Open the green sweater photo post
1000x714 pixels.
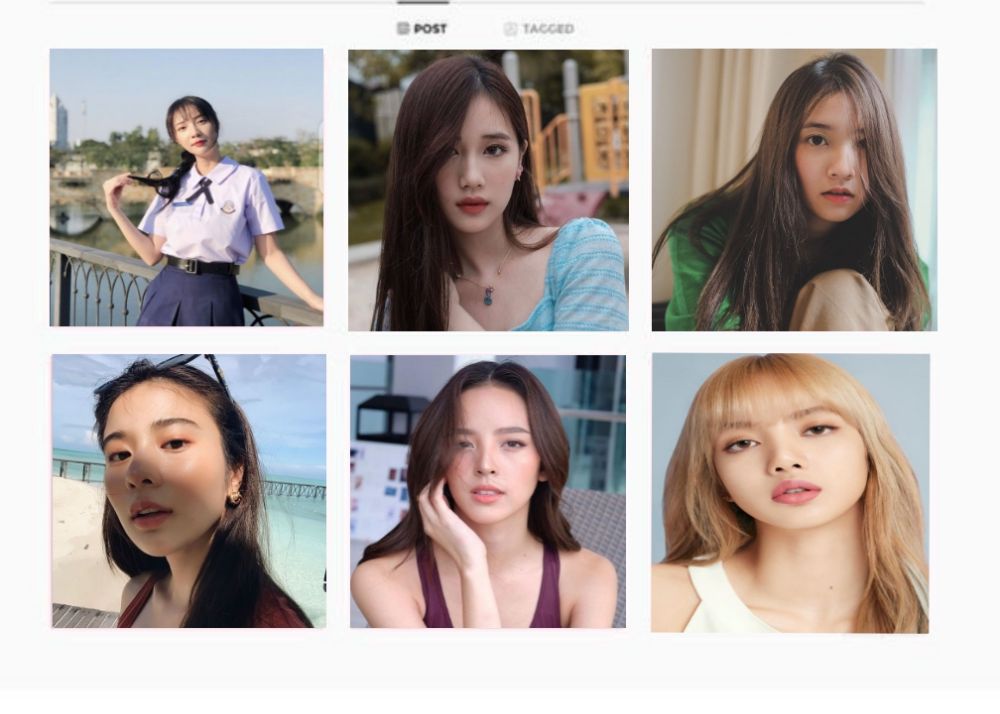point(794,190)
